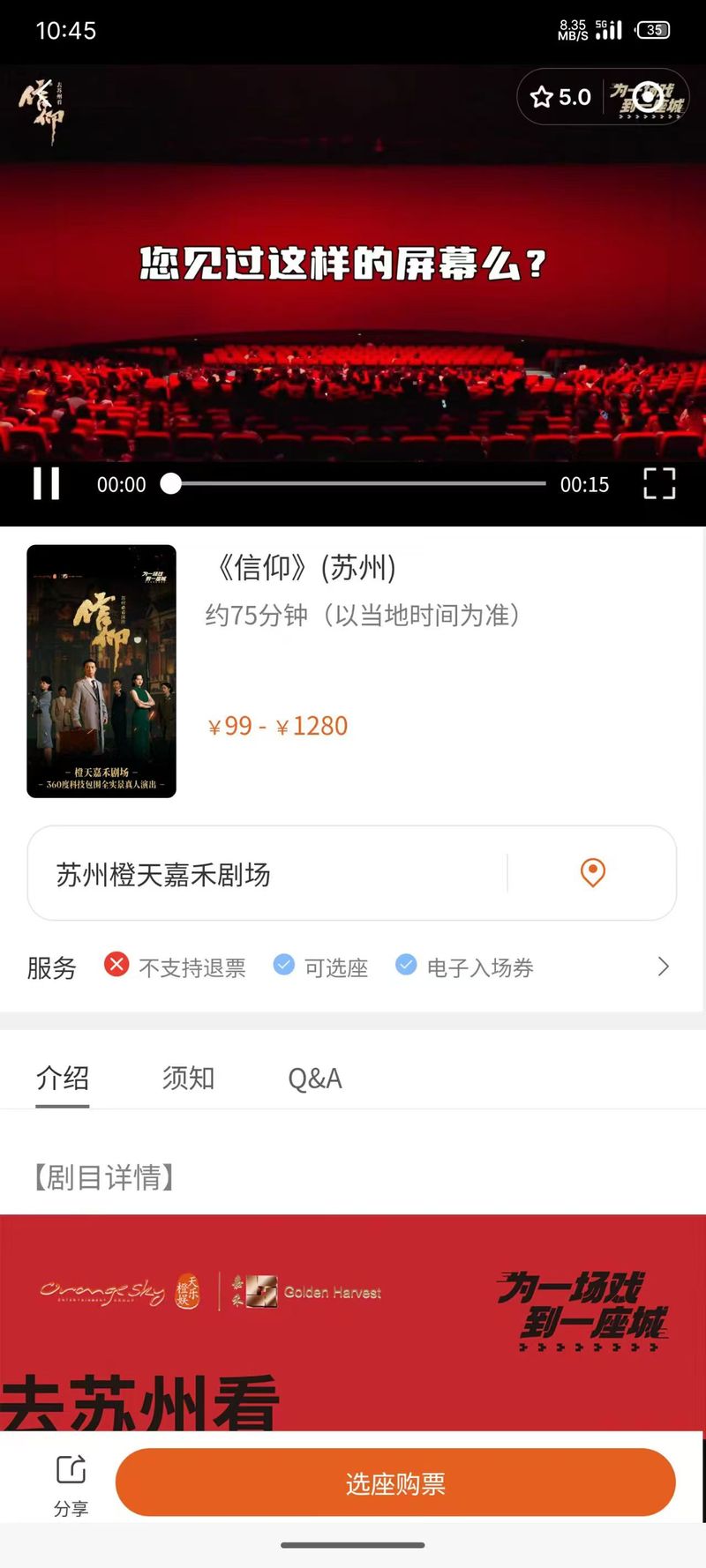This screenshot has height=1568, width=706.
Task: Switch to the 须知 tab
Action: click(x=189, y=1078)
